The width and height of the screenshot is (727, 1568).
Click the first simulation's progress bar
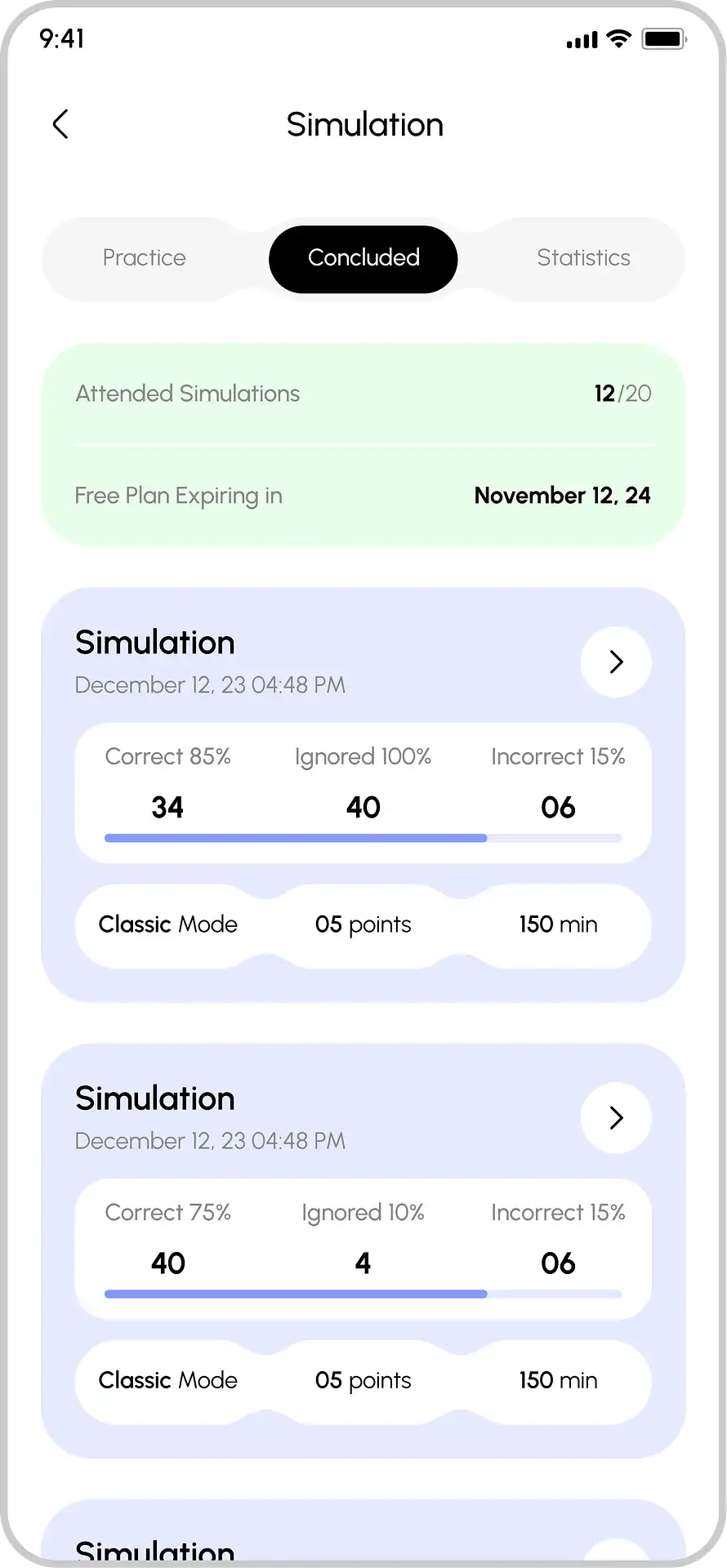[x=363, y=838]
